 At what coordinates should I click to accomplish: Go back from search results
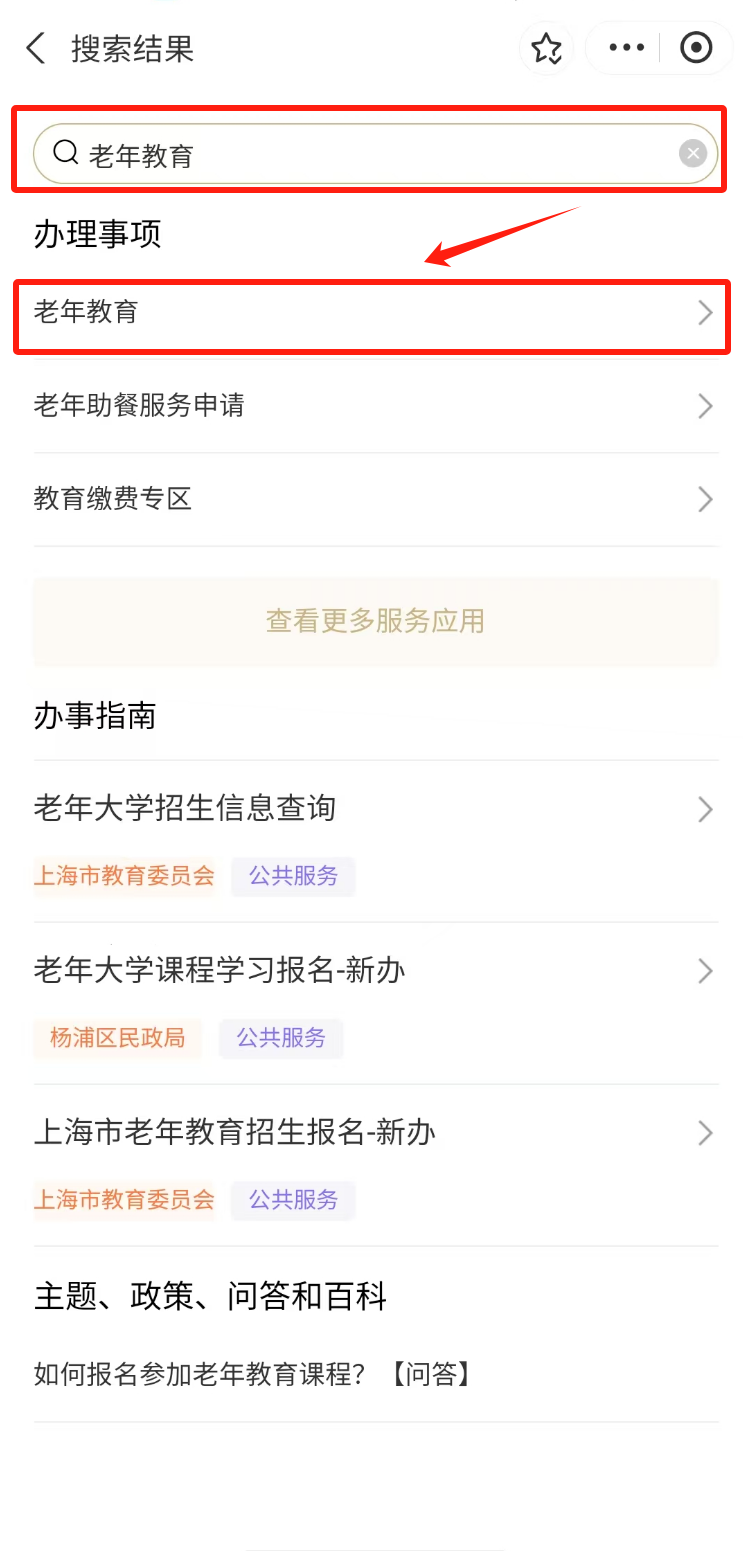coord(36,48)
